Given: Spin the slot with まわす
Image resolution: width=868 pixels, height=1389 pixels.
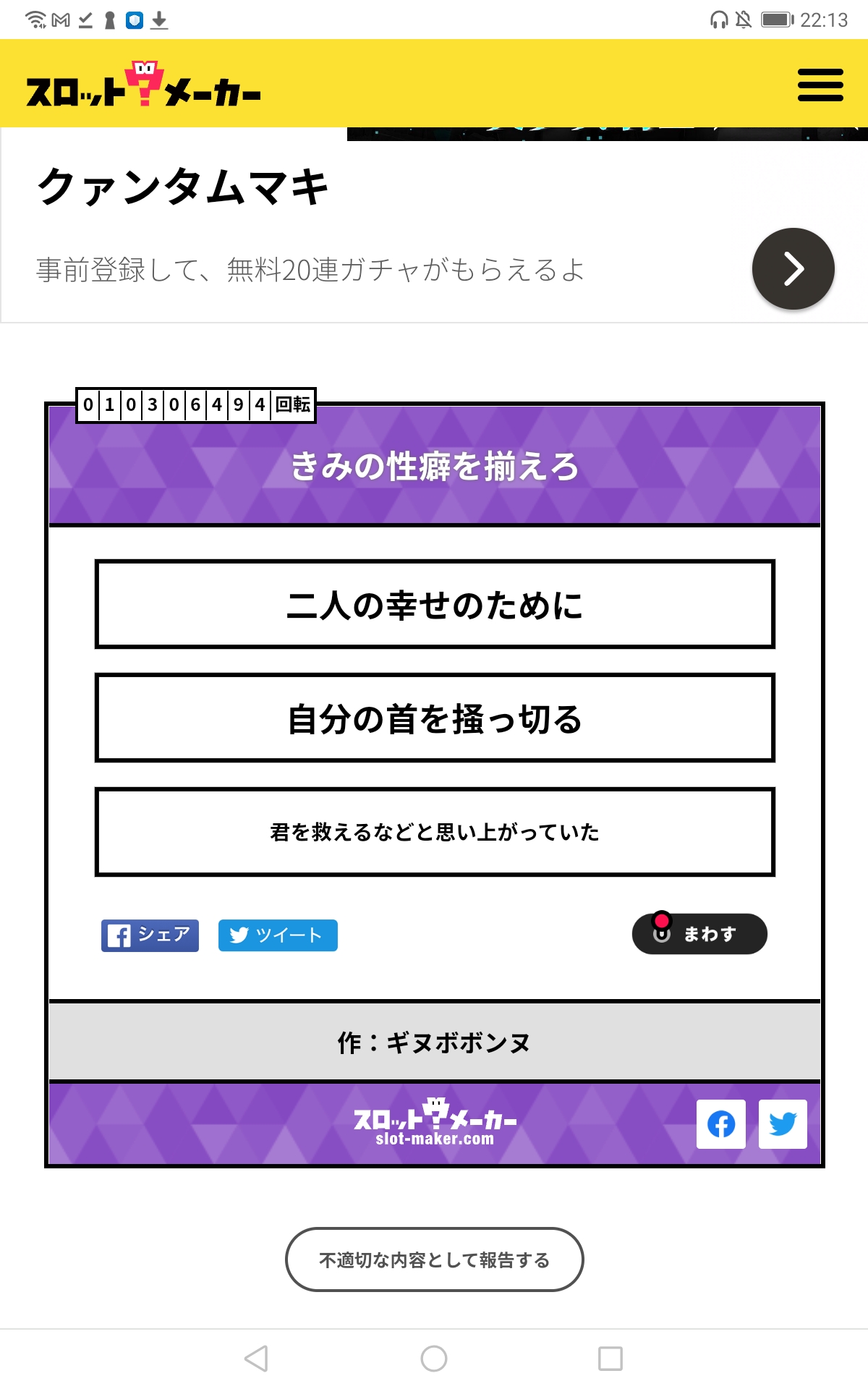Looking at the screenshot, I should [x=699, y=934].
